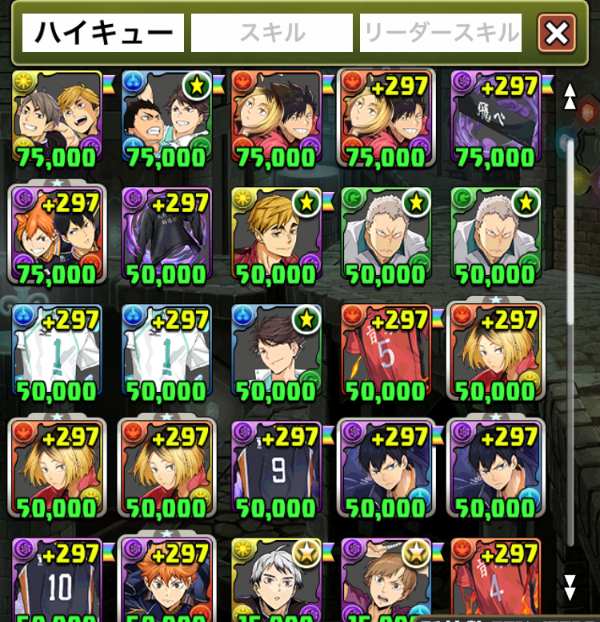Select the ハイキュー name filter tab
The image size is (600, 622).
coord(104,34)
